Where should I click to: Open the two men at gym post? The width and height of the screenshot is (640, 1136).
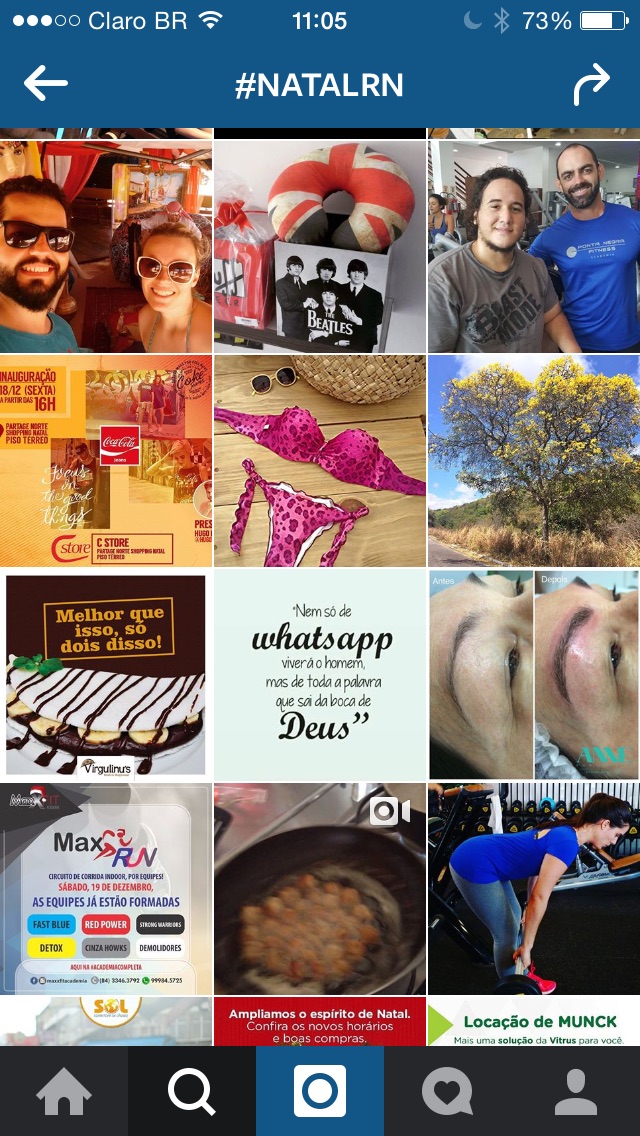534,246
